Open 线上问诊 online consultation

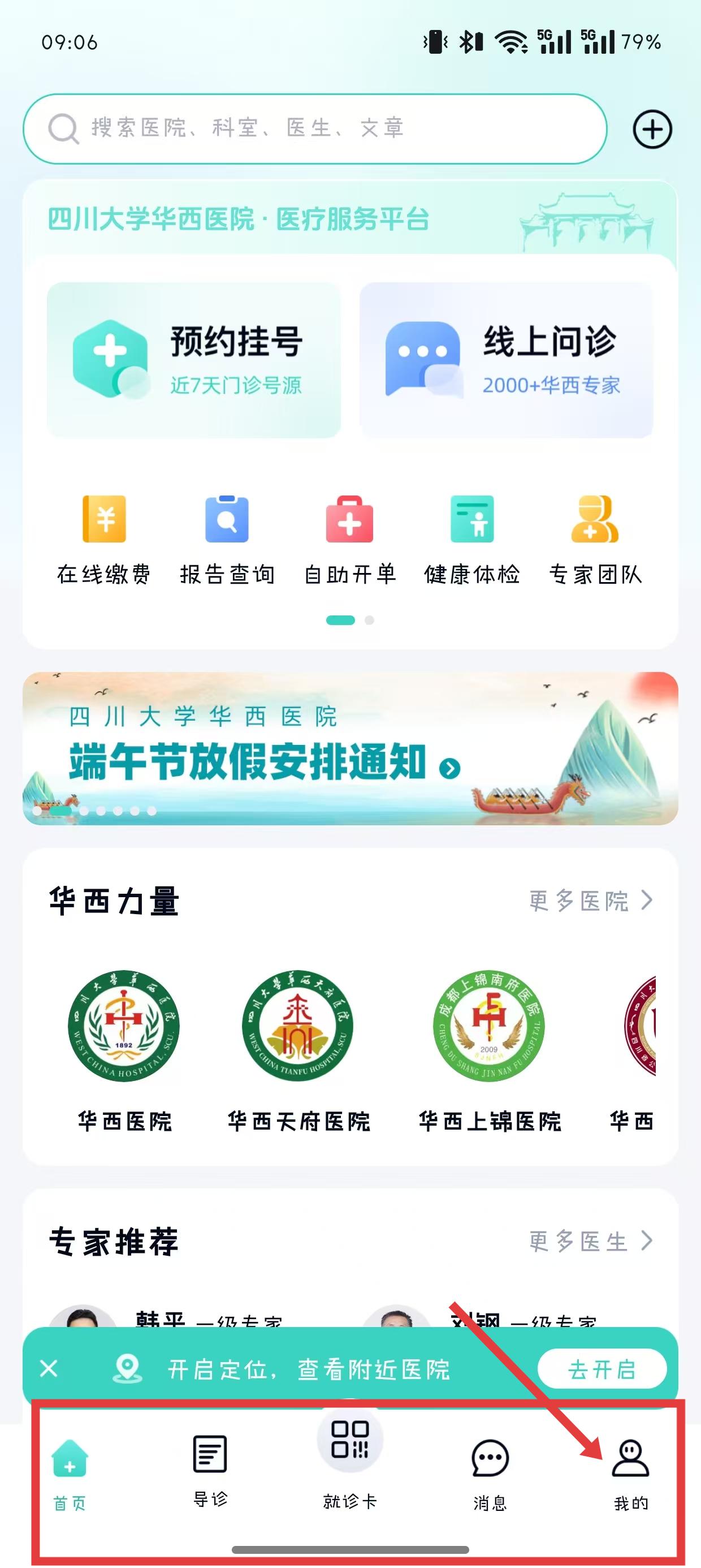[x=507, y=360]
